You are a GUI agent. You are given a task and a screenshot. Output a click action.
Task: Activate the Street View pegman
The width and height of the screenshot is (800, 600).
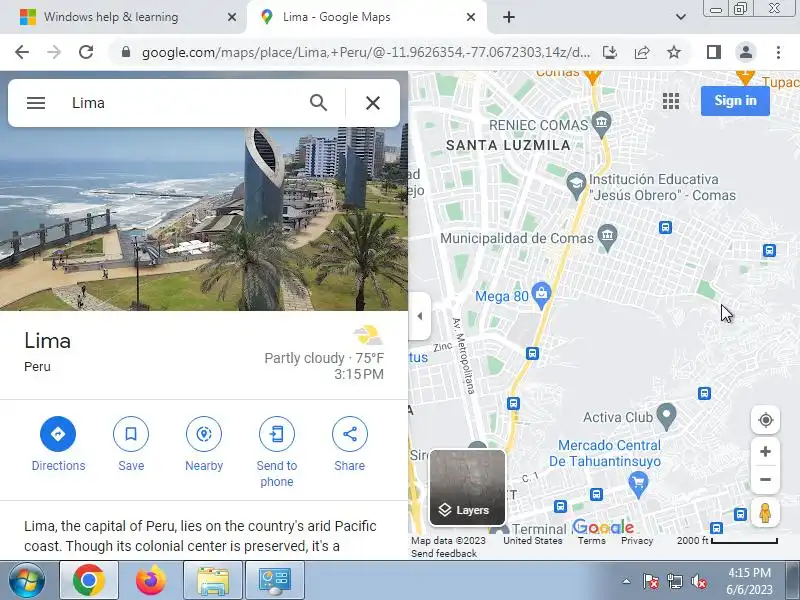click(x=765, y=514)
